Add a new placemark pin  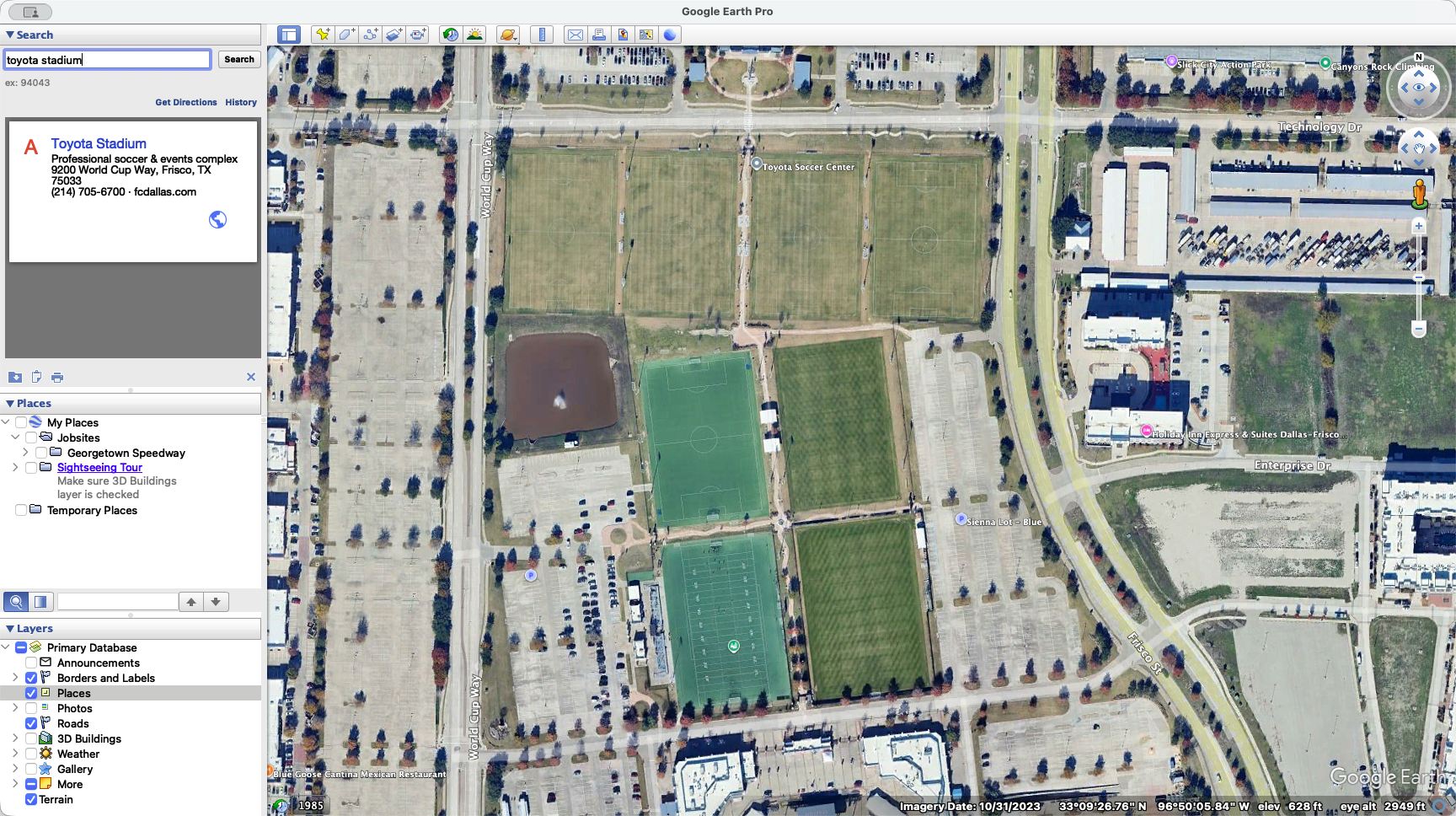322,35
